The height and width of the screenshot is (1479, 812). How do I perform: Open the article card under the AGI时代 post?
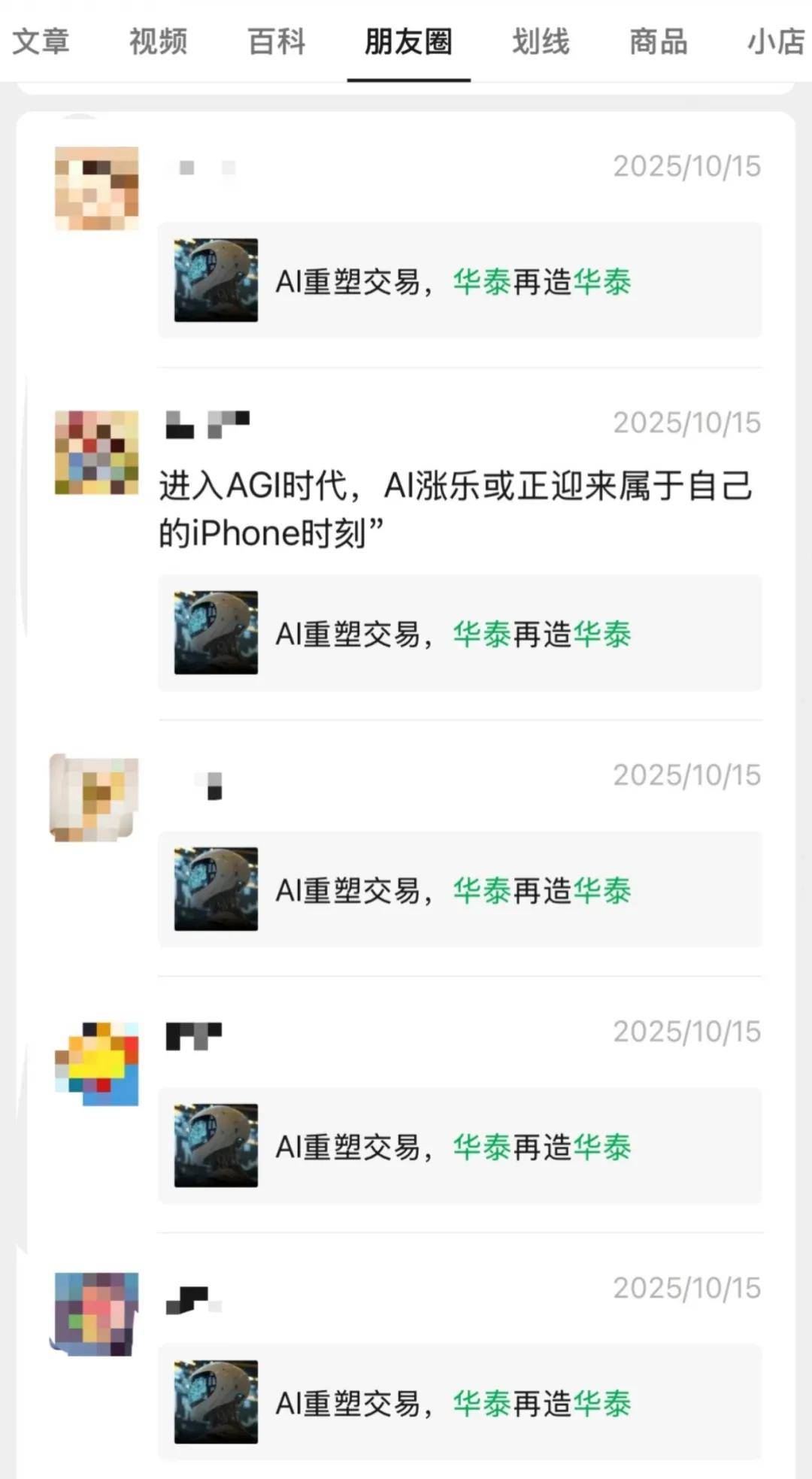459,633
